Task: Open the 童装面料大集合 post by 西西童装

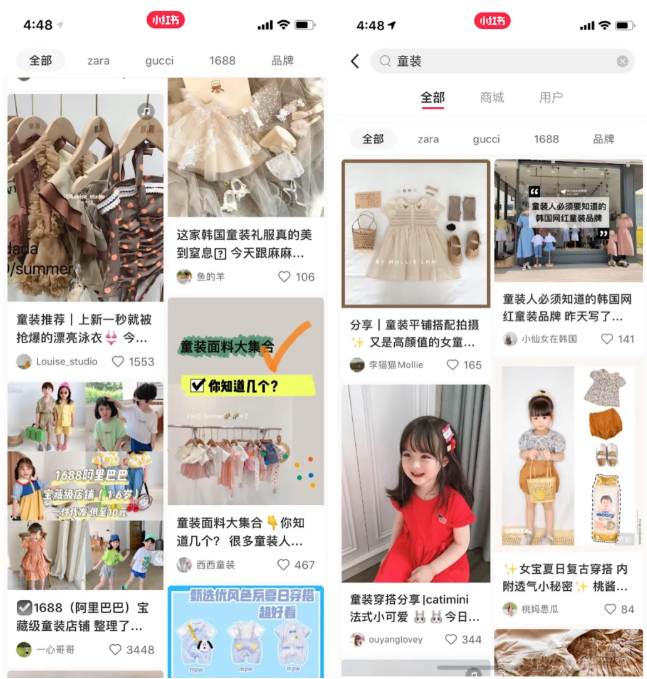Action: (245, 400)
